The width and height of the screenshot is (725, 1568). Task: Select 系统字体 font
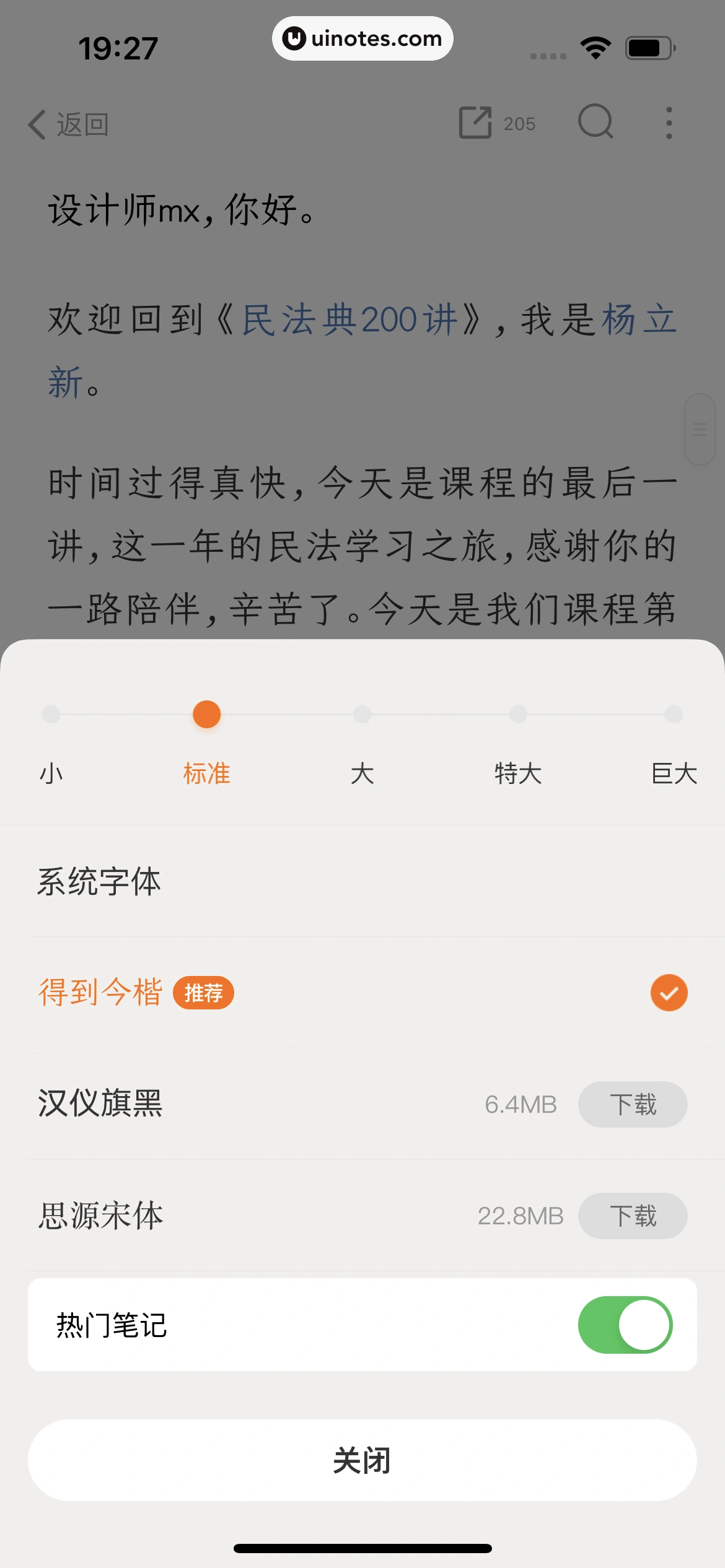99,881
